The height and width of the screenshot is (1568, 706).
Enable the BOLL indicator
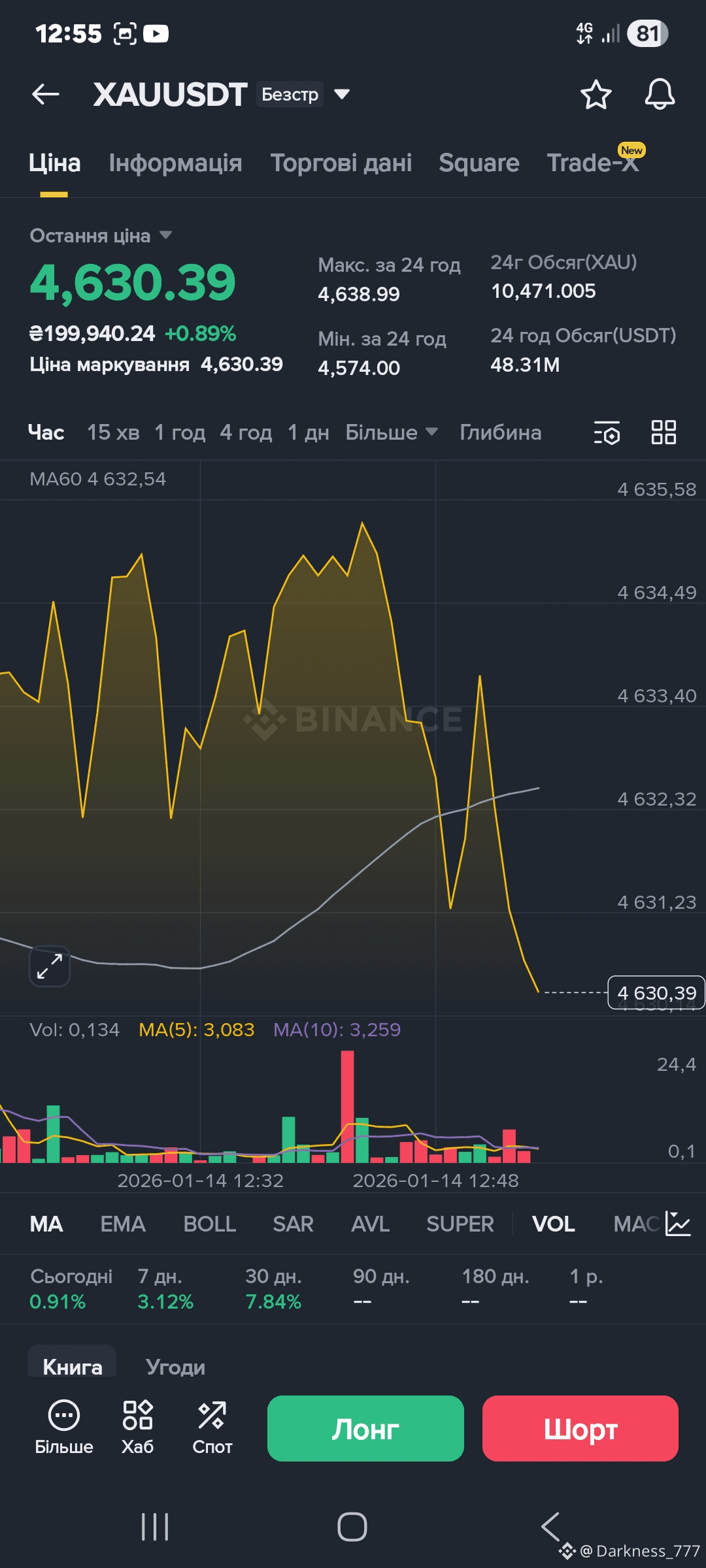(x=209, y=1224)
